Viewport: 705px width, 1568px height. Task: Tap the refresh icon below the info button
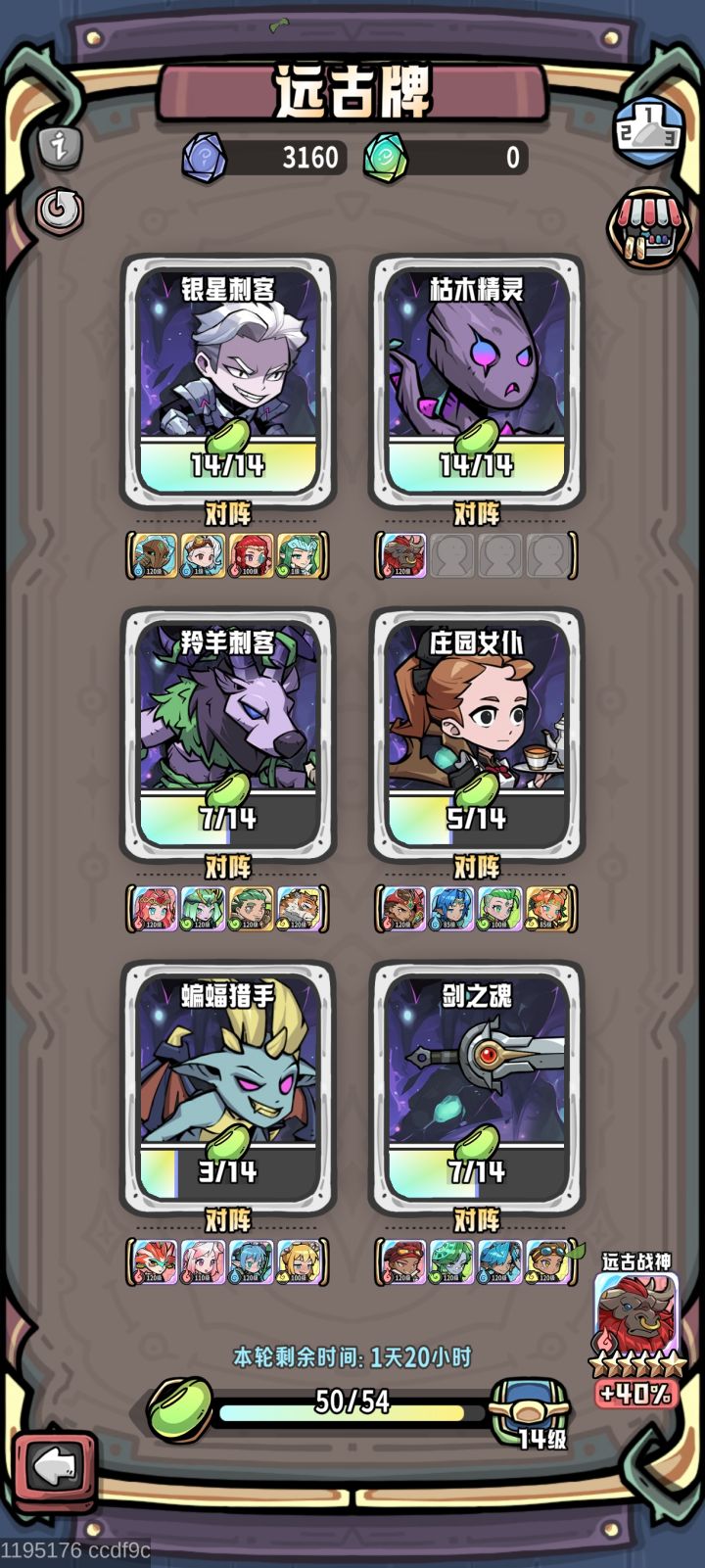pos(61,209)
